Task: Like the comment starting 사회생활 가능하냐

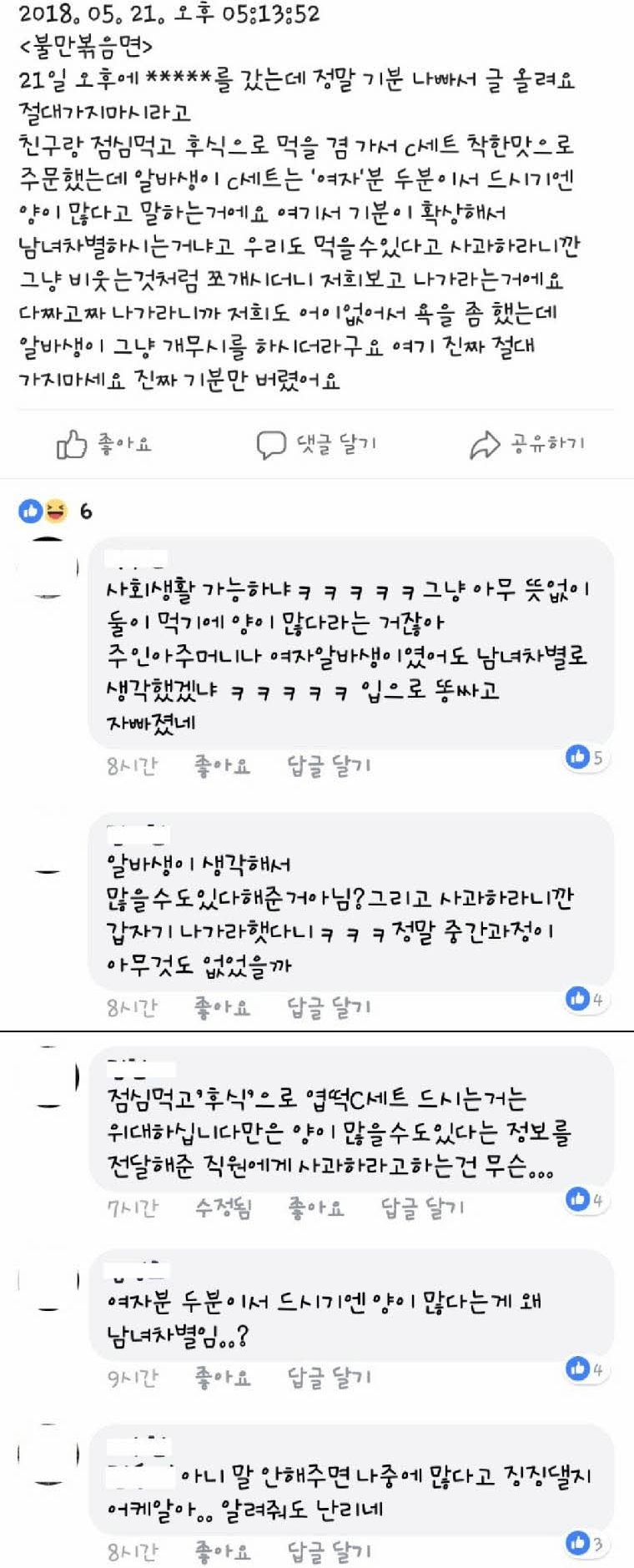Action: [x=222, y=765]
